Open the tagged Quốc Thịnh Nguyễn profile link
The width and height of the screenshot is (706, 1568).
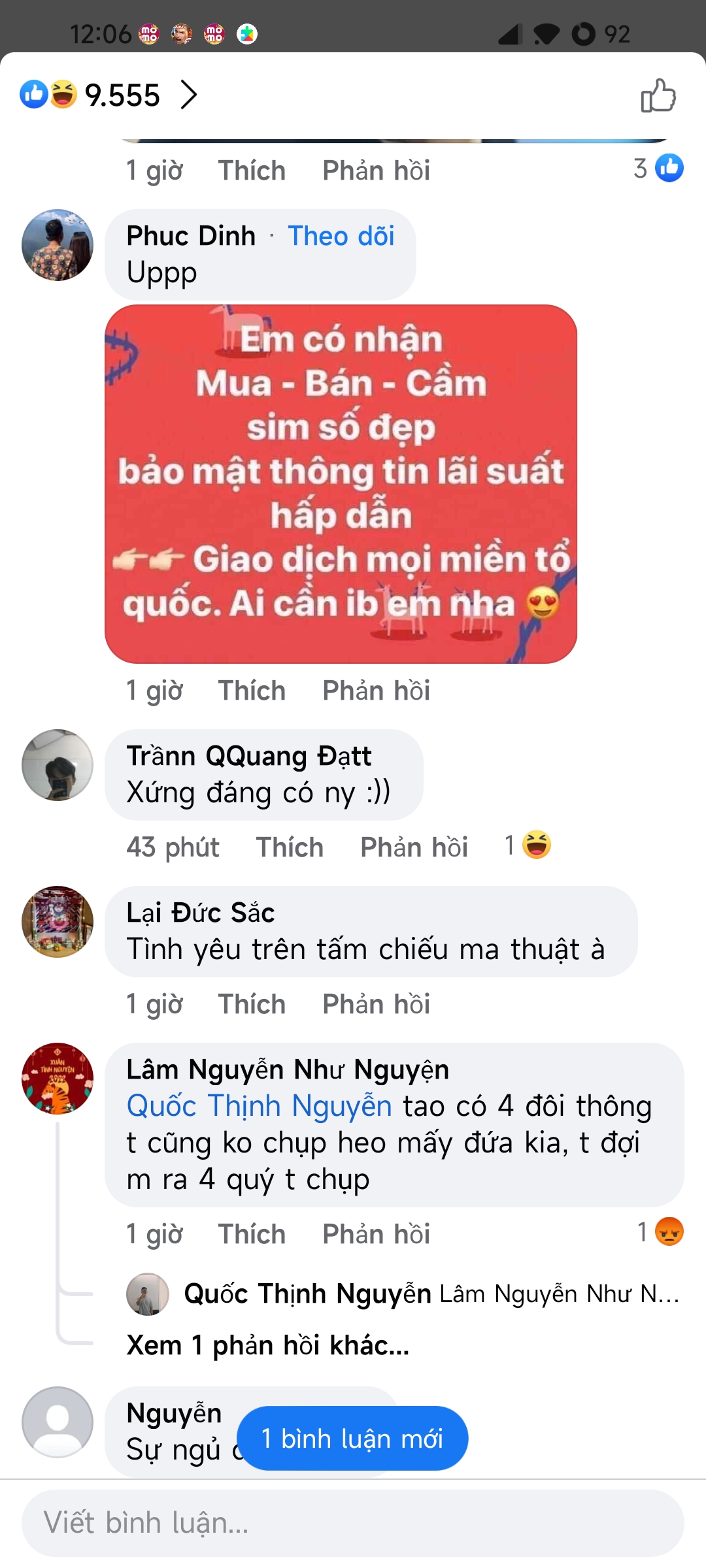point(259,1106)
